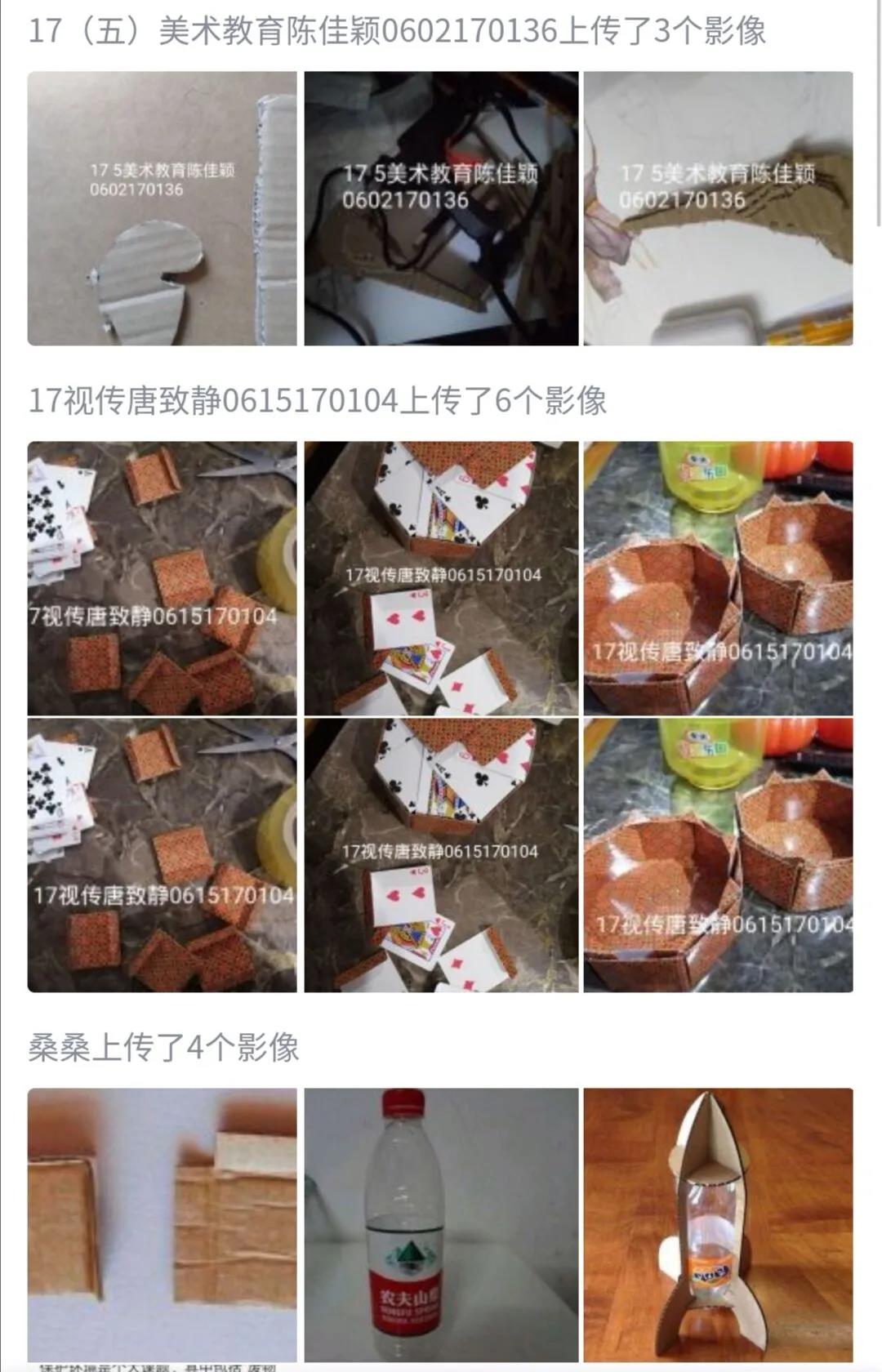The width and height of the screenshot is (882, 1372).
Task: Open Sangsang's Nongfu Spring water bottle photo
Action: 441,1223
